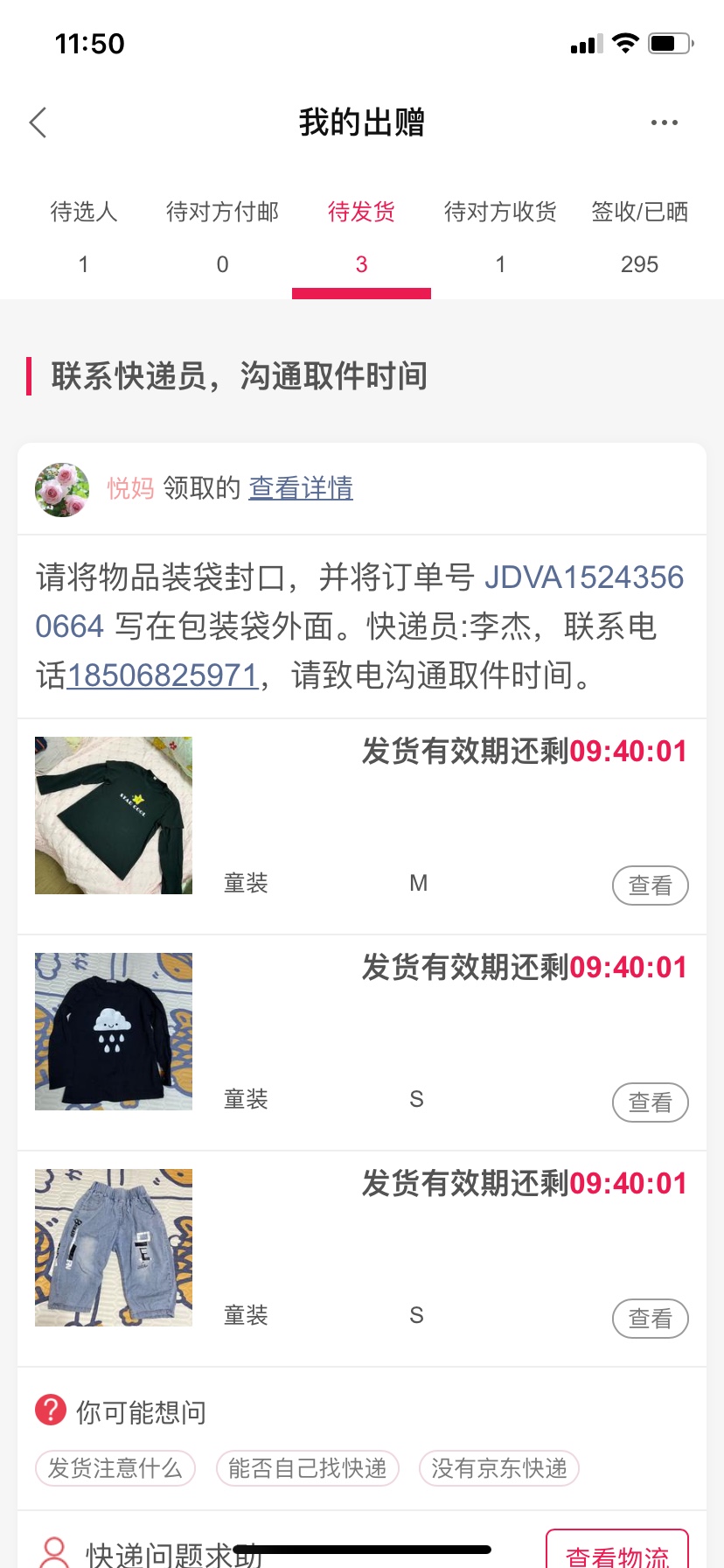Choose the 没有京东快递 chip
Viewport: 724px width, 1568px height.
pyautogui.click(x=498, y=1468)
